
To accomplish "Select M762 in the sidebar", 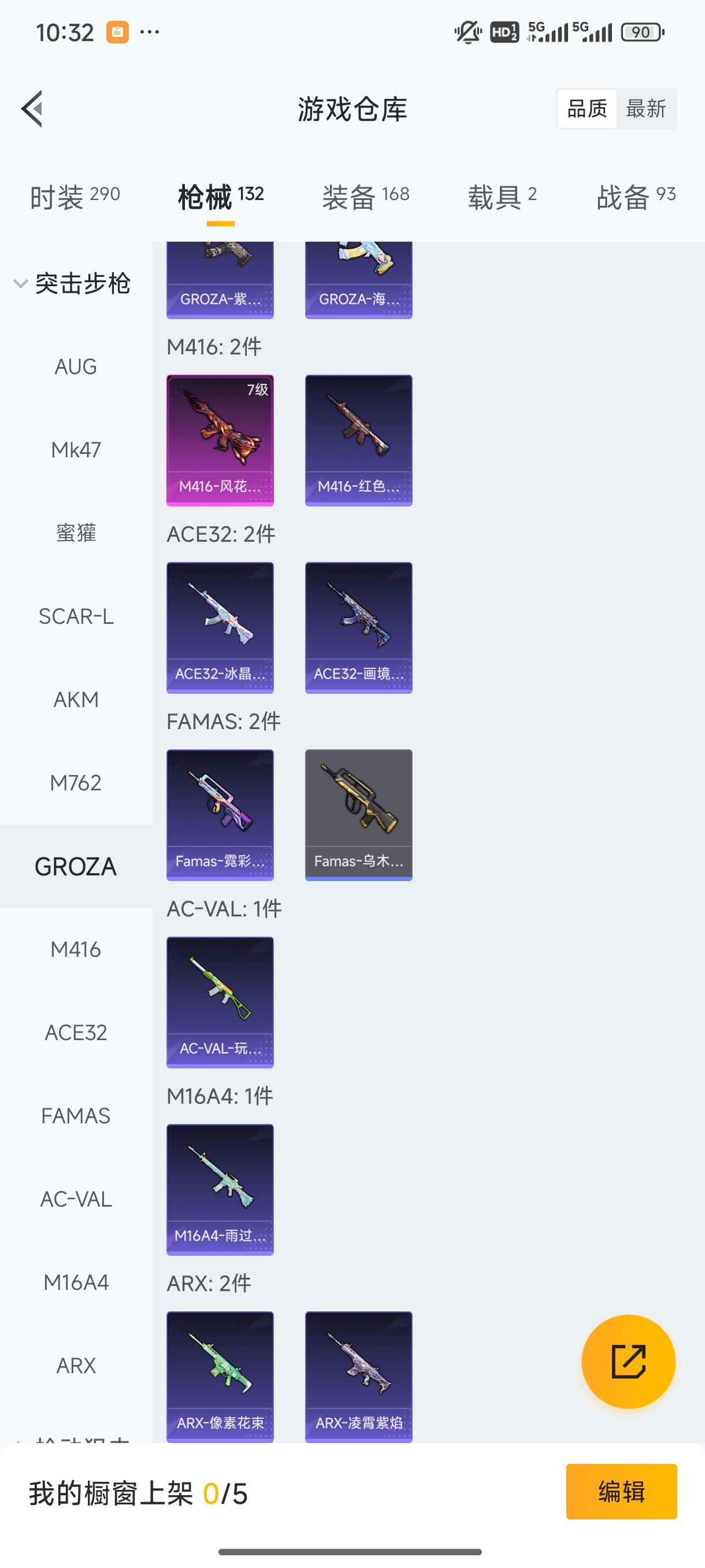I will (76, 783).
